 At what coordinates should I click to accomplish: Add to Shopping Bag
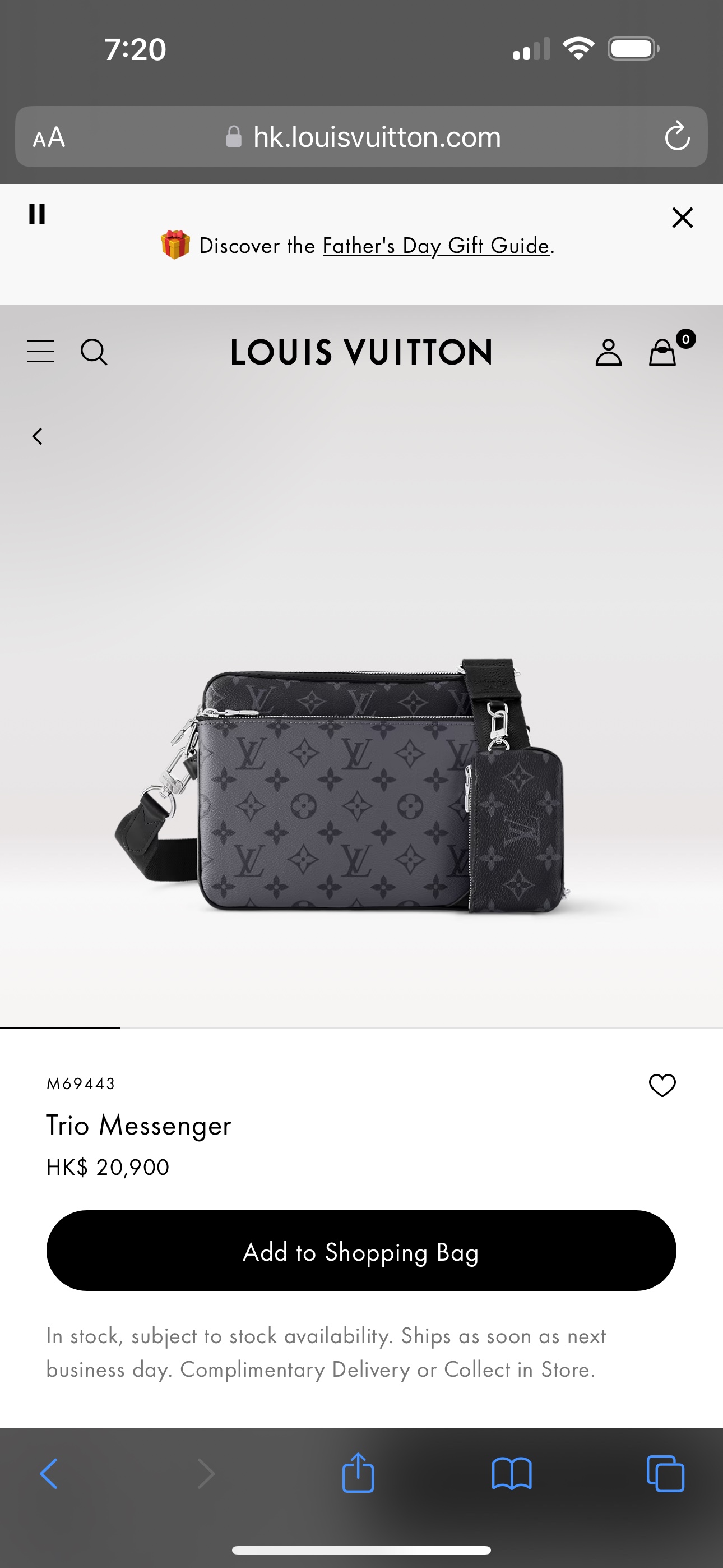361,1252
